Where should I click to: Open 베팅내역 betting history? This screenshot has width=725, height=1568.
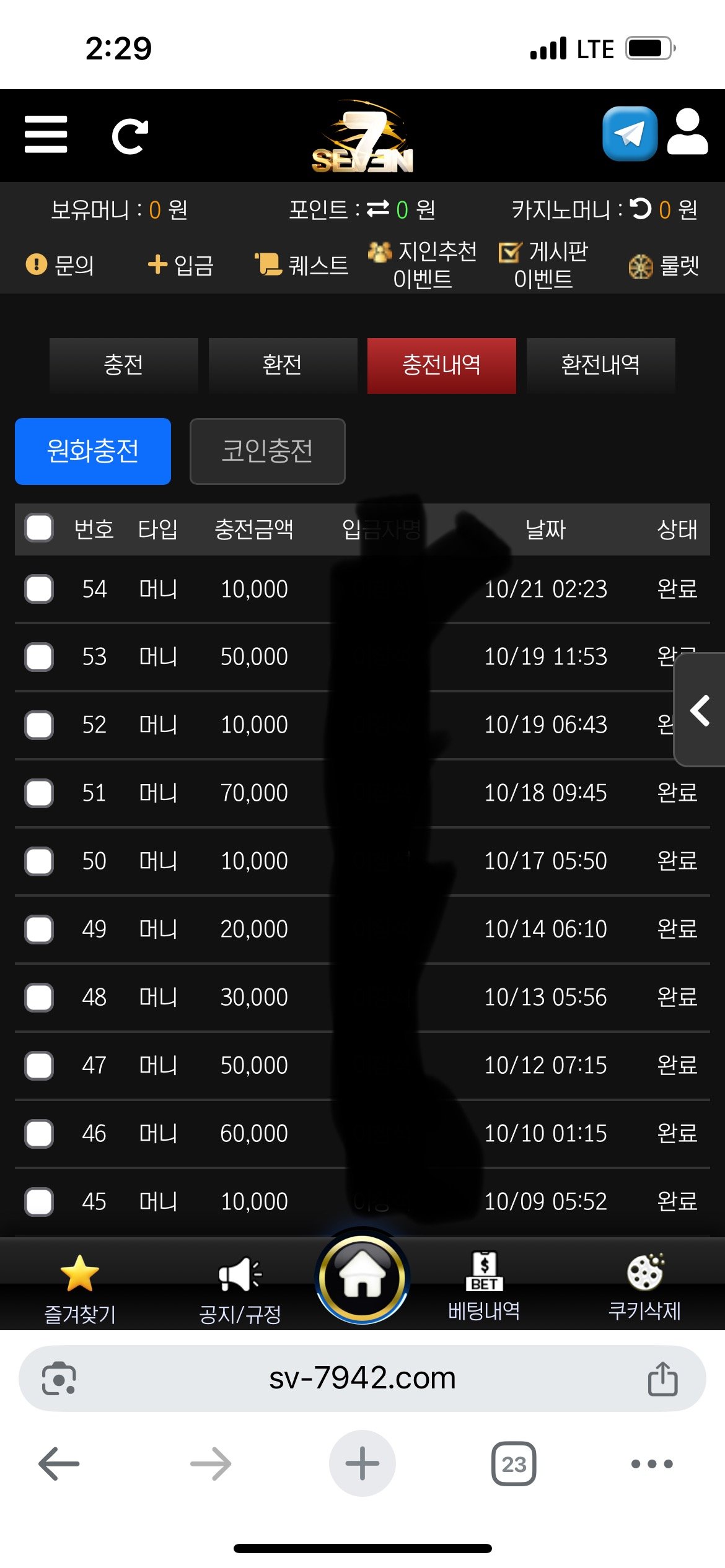(x=484, y=1285)
